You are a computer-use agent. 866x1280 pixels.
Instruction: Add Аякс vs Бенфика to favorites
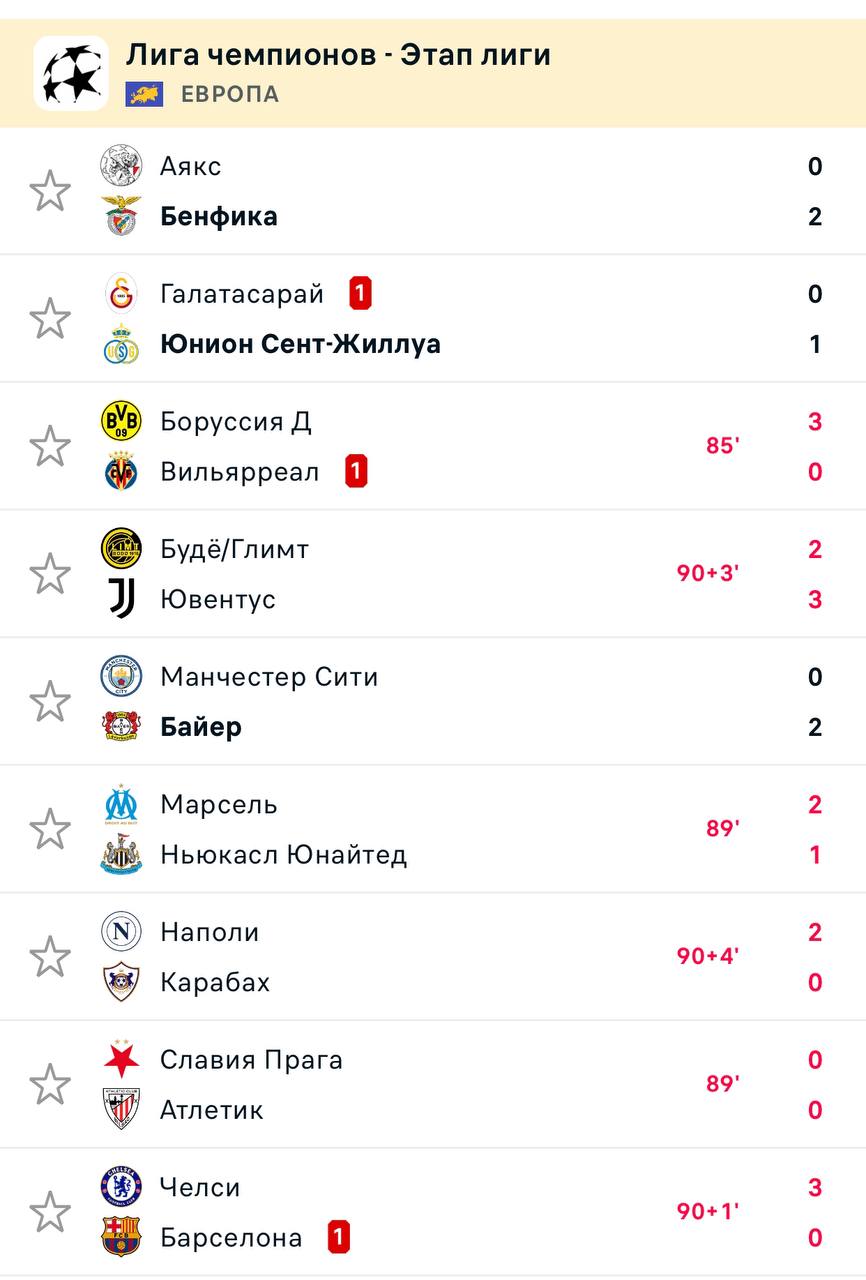point(50,191)
